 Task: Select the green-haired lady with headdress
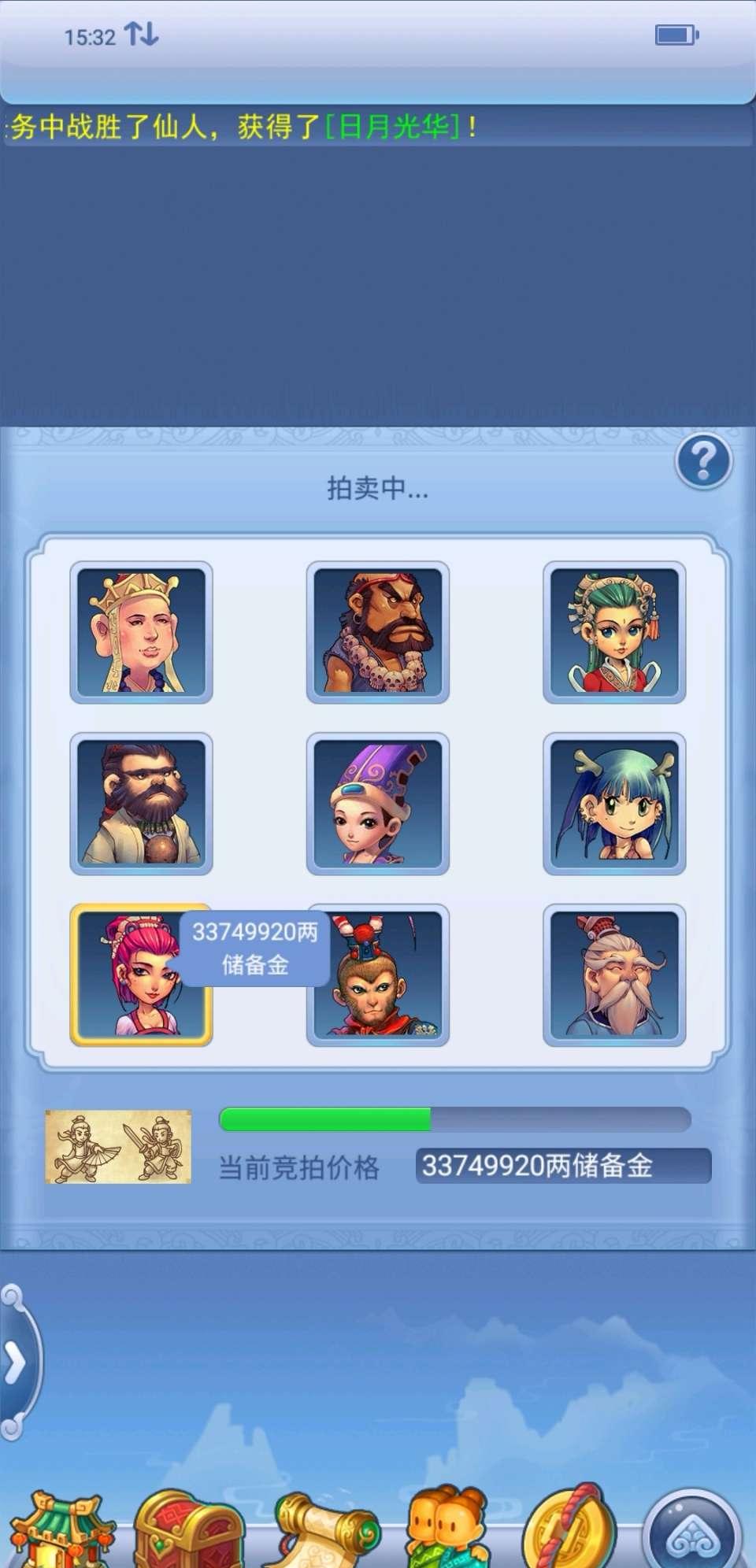614,632
